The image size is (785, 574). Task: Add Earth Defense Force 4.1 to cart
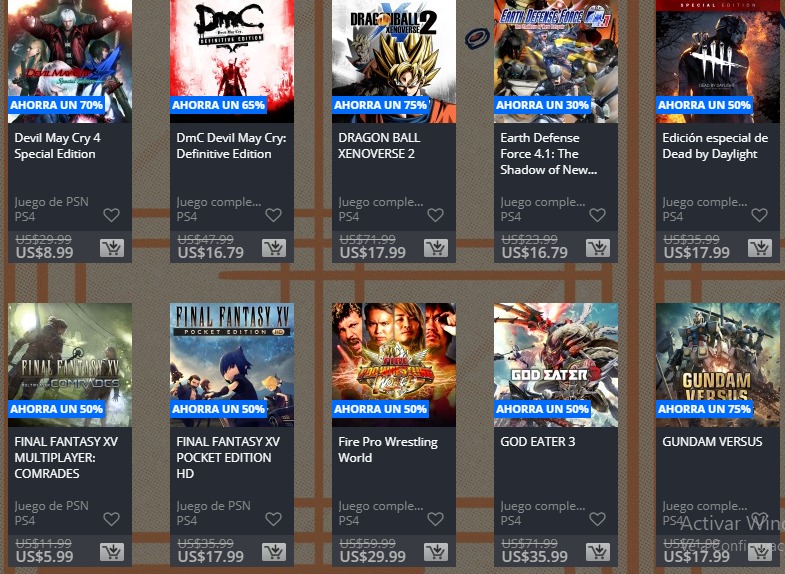coord(597,248)
